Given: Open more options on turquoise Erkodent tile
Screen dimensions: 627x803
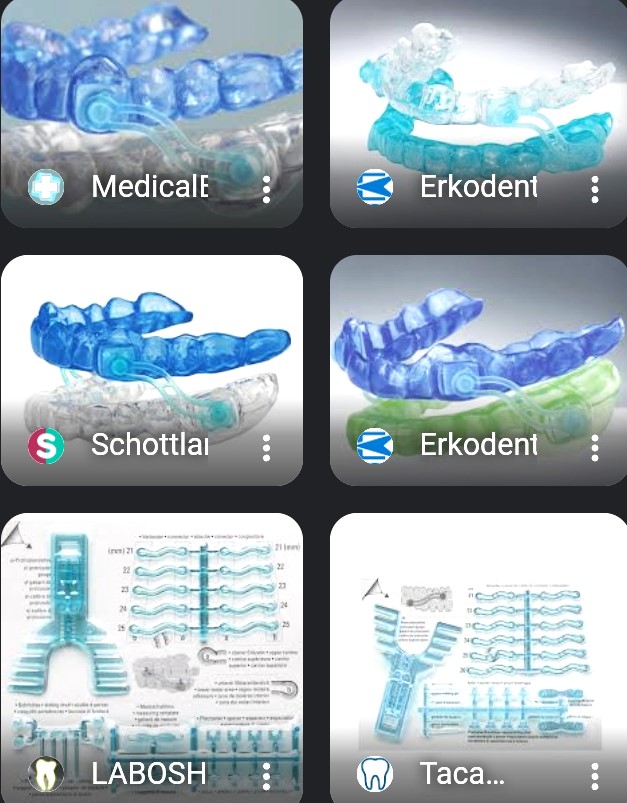Looking at the screenshot, I should (x=594, y=188).
